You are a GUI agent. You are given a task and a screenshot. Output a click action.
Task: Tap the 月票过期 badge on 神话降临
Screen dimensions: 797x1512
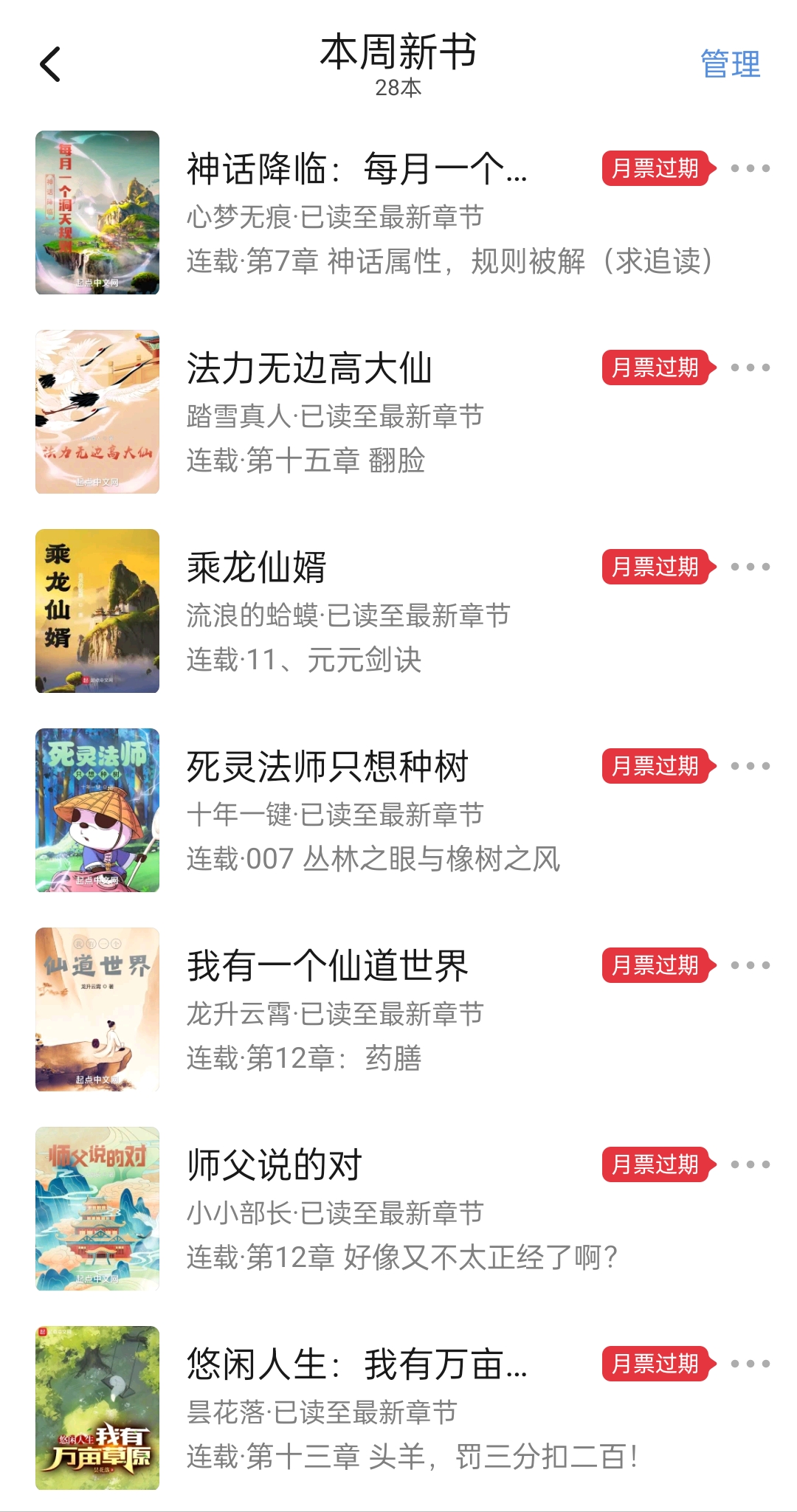click(x=654, y=168)
